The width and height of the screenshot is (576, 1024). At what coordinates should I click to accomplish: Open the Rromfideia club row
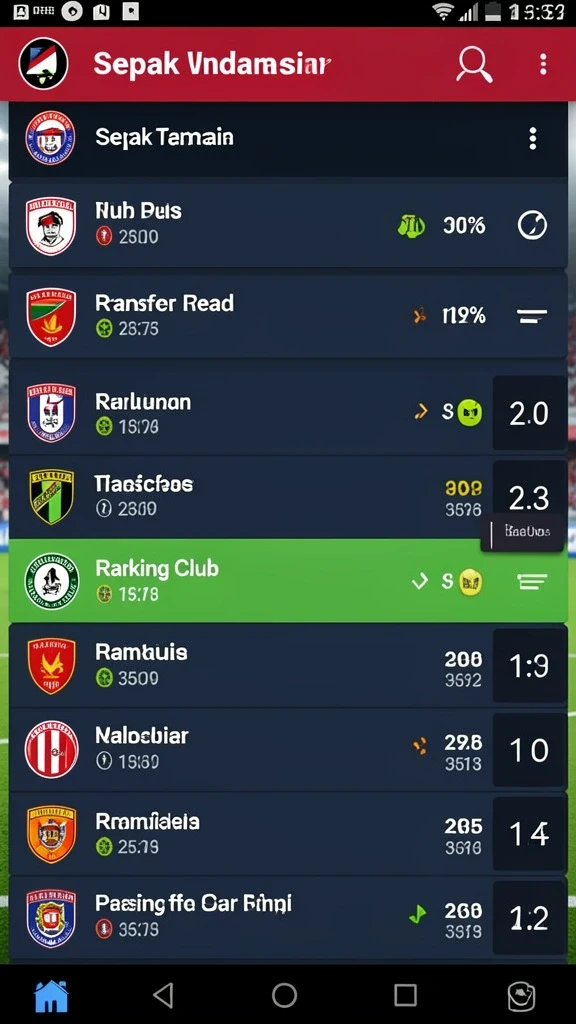pos(288,834)
